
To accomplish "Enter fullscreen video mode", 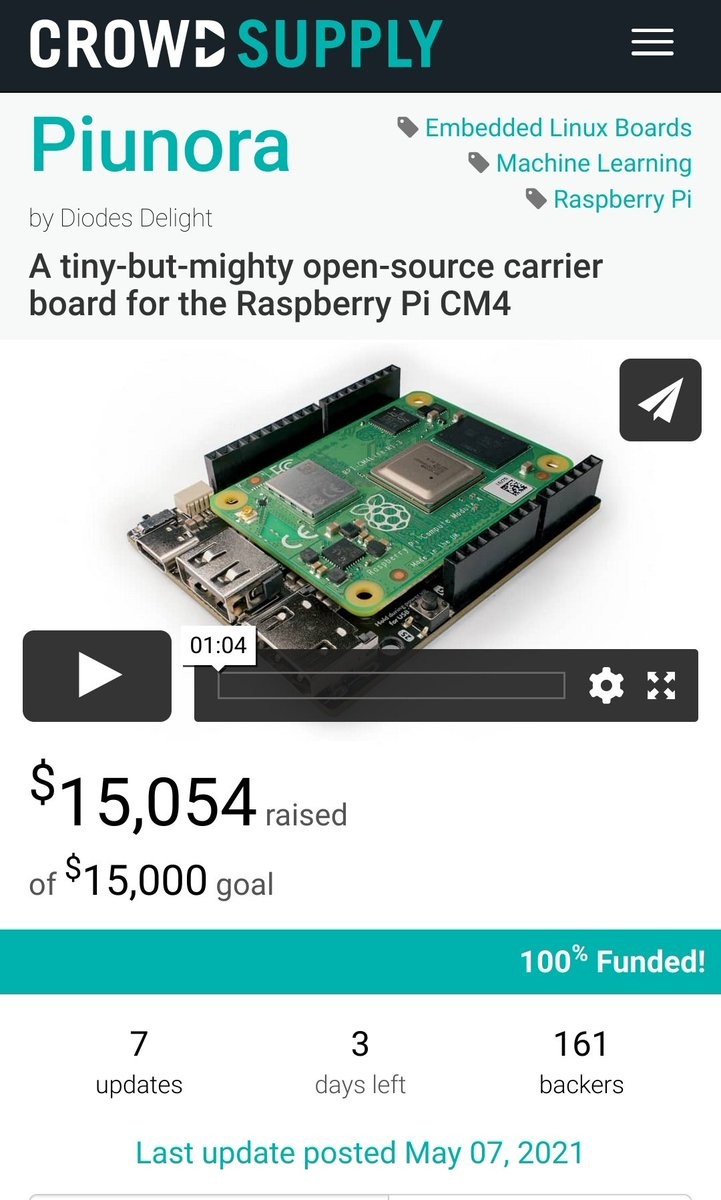I will 661,686.
